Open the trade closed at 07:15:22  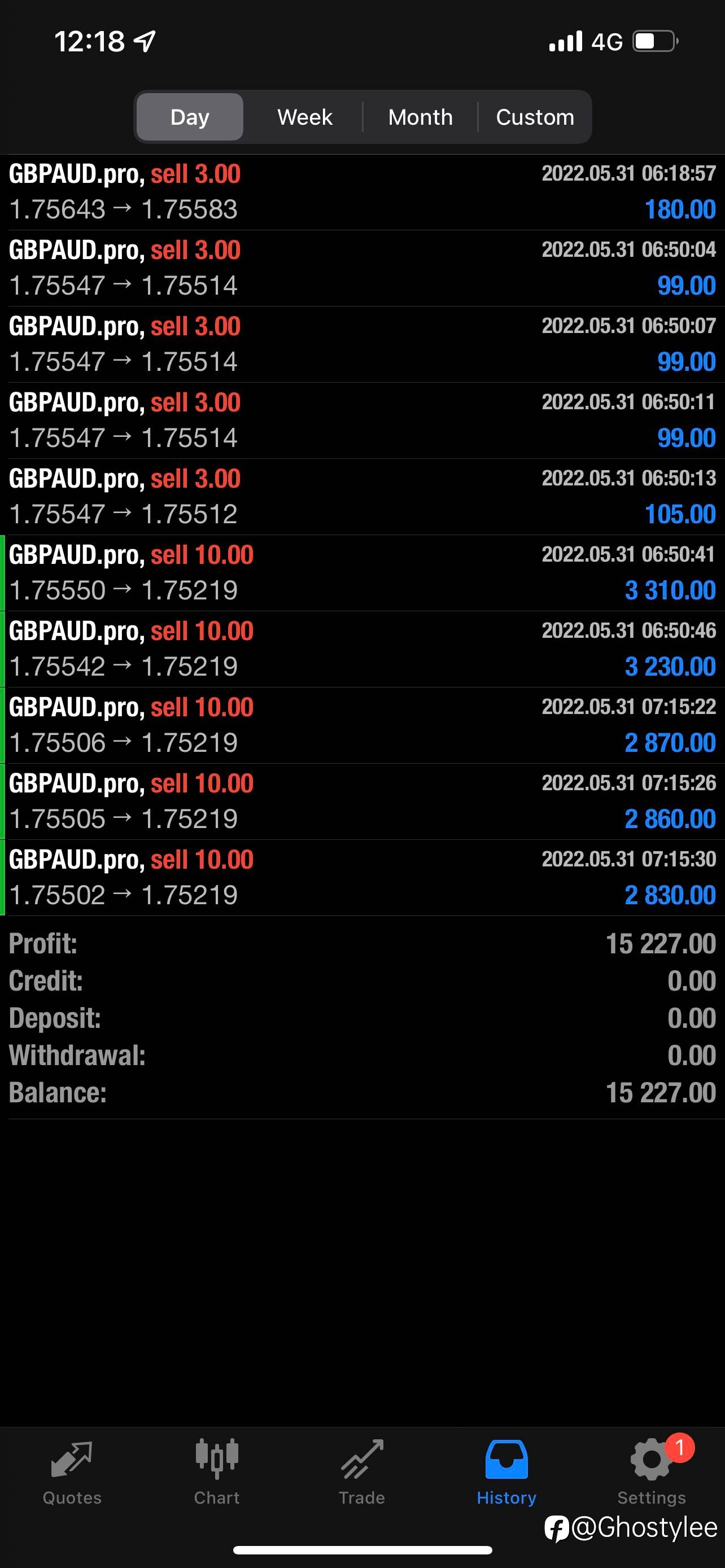click(362, 725)
